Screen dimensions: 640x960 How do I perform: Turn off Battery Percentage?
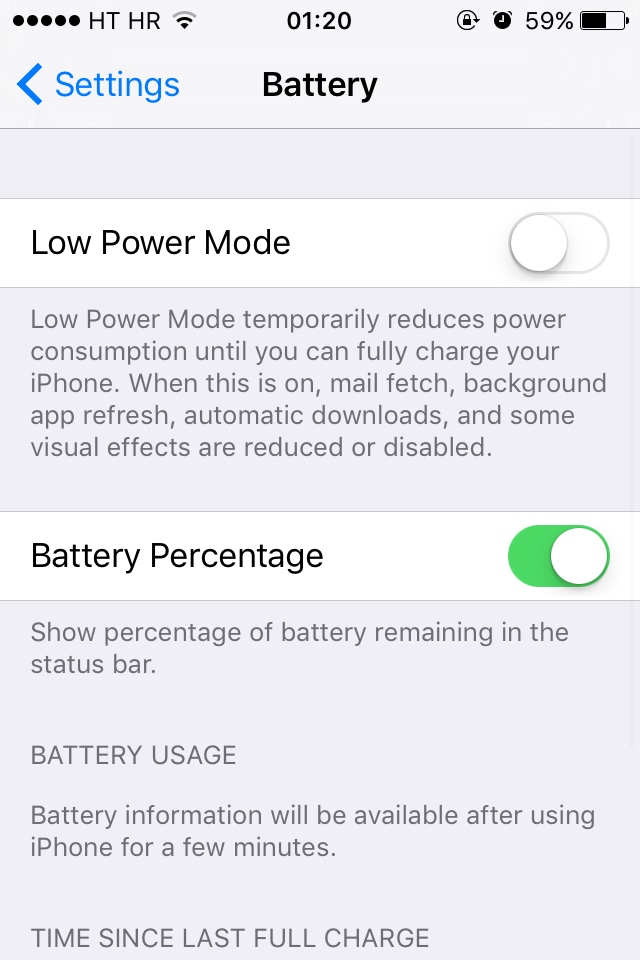558,556
